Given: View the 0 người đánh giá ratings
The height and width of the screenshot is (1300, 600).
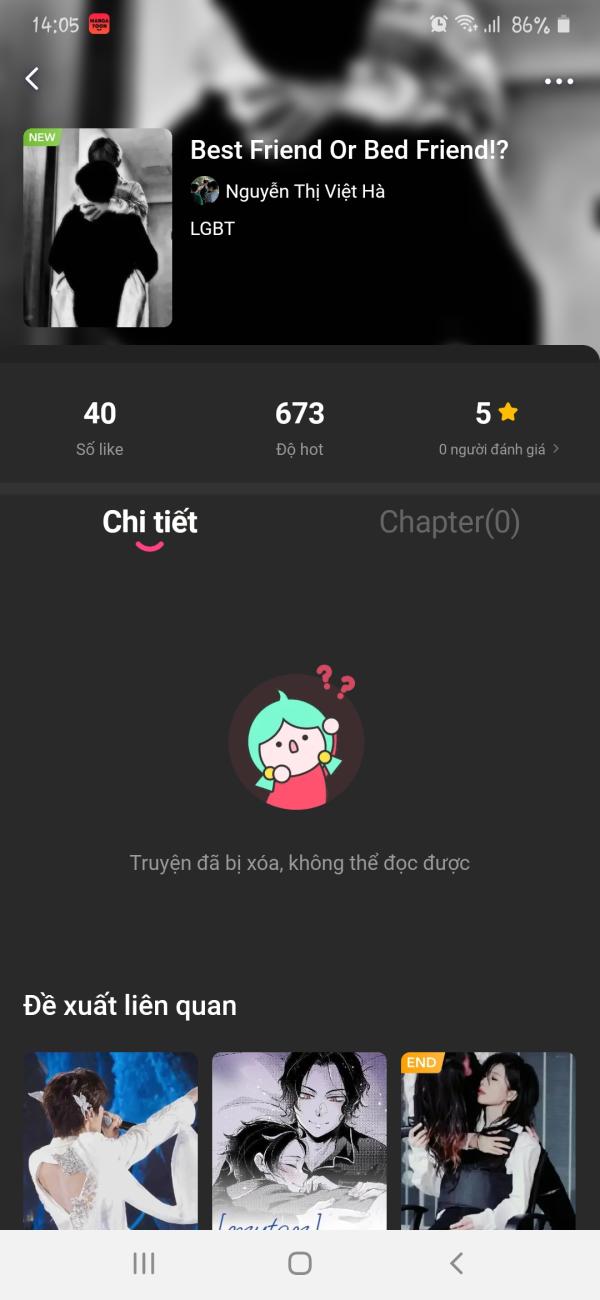Looking at the screenshot, I should [x=499, y=449].
